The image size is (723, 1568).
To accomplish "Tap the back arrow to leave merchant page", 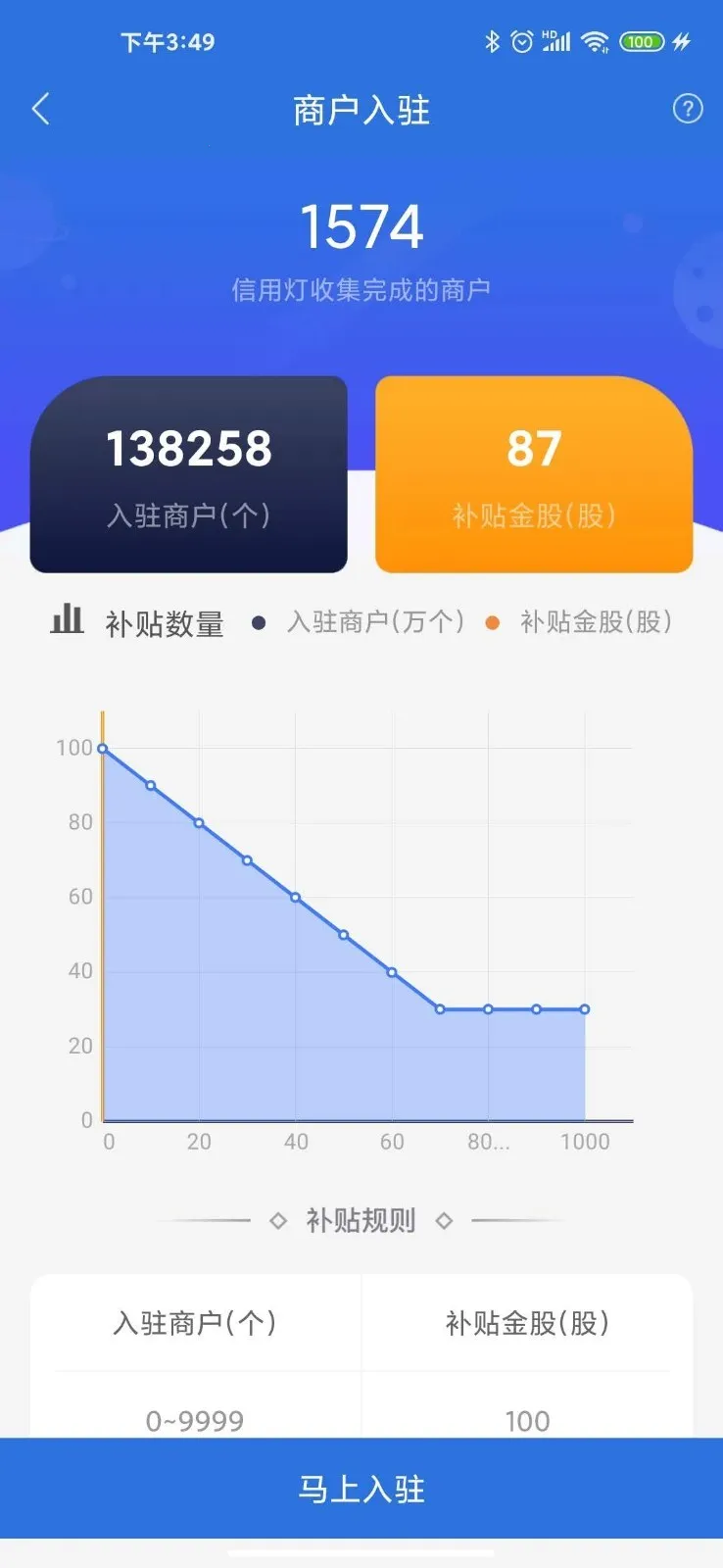I will coord(41,110).
